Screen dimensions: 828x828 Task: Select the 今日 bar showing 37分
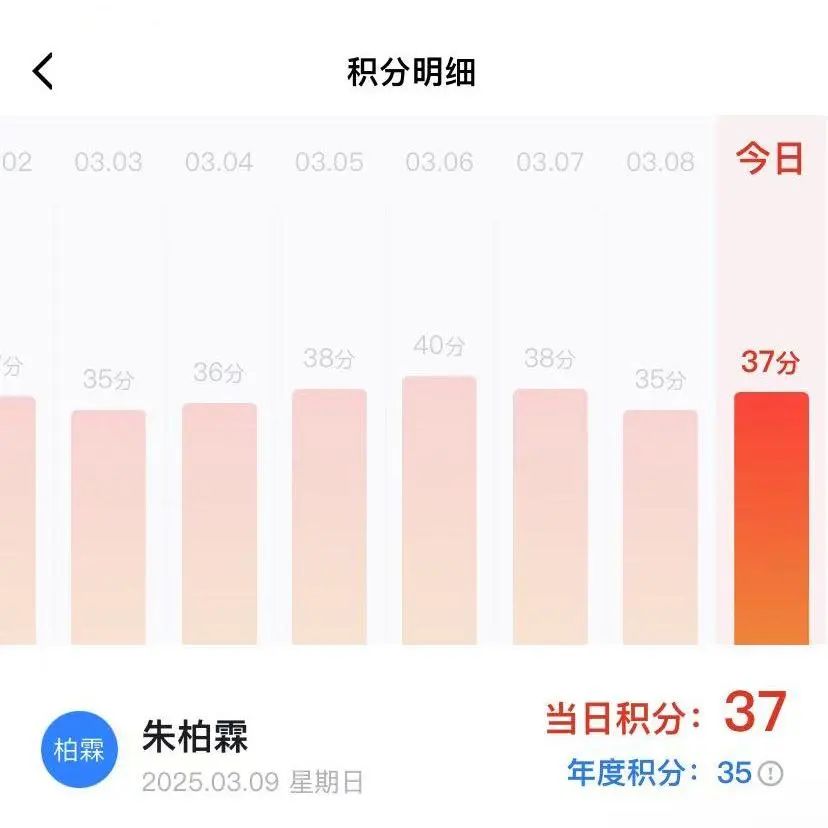tap(771, 518)
